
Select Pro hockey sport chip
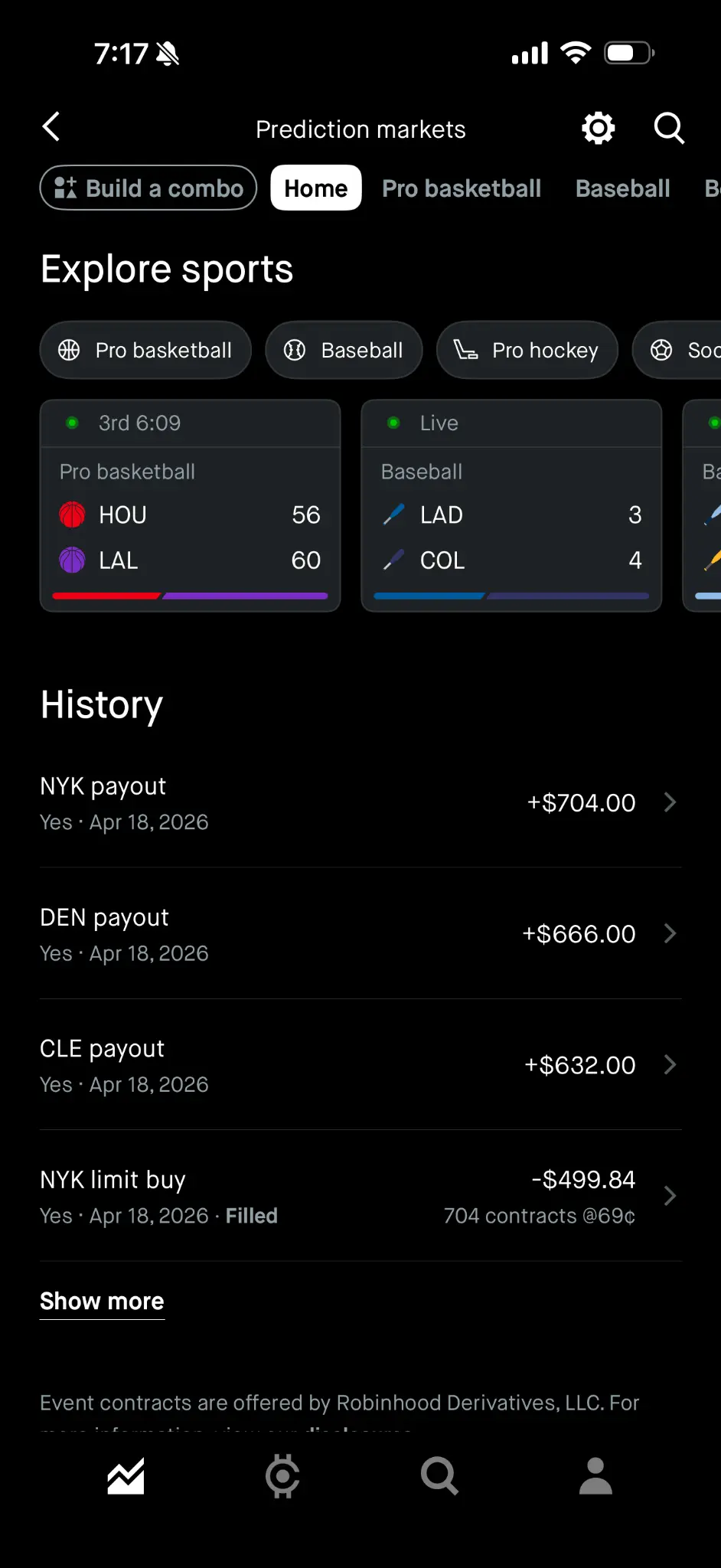pyautogui.click(x=527, y=351)
